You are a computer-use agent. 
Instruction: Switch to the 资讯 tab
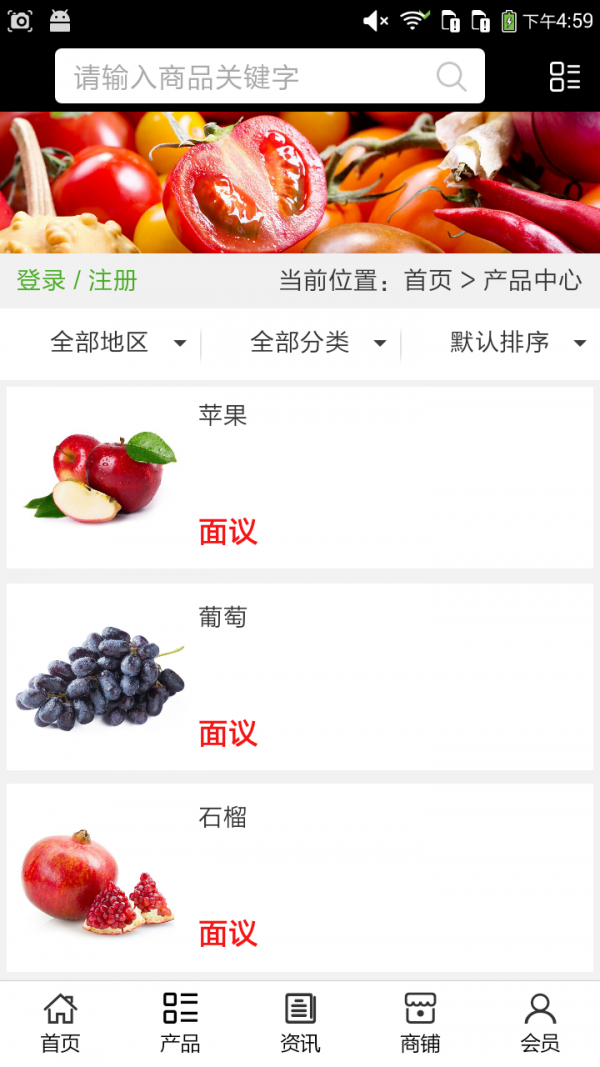[x=300, y=1023]
